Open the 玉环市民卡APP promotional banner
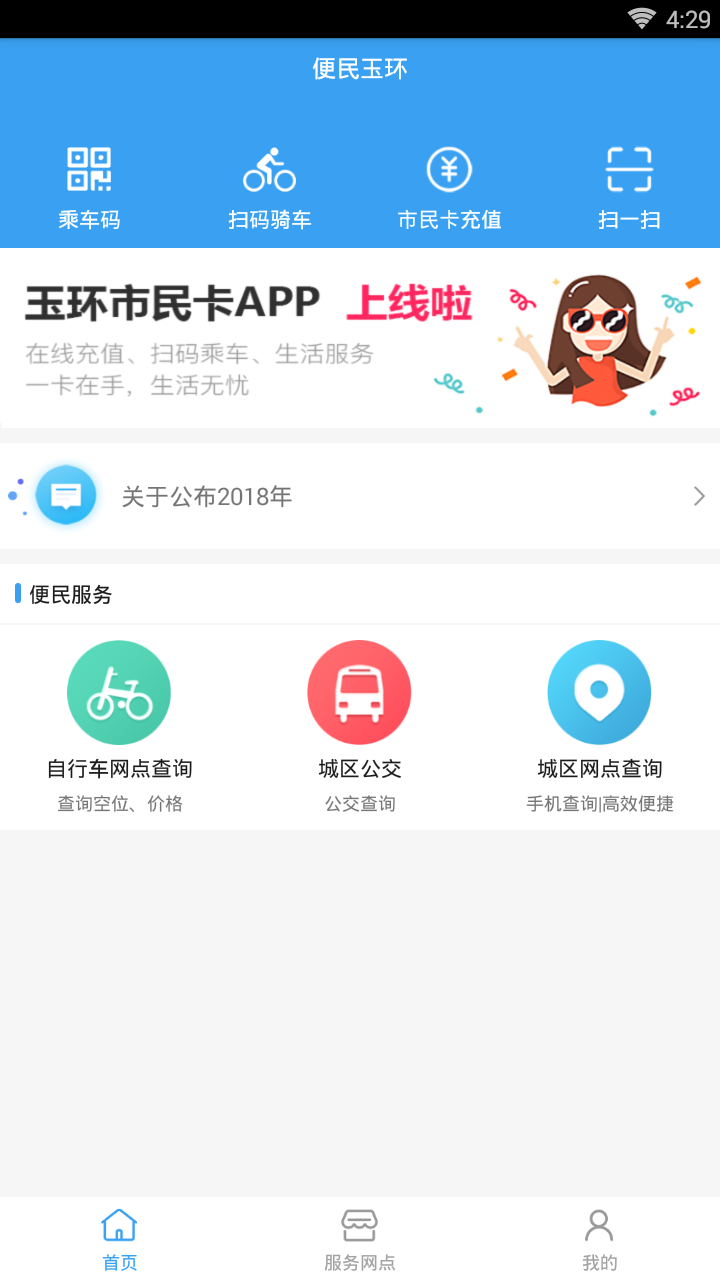The width and height of the screenshot is (720, 1280). (x=360, y=338)
